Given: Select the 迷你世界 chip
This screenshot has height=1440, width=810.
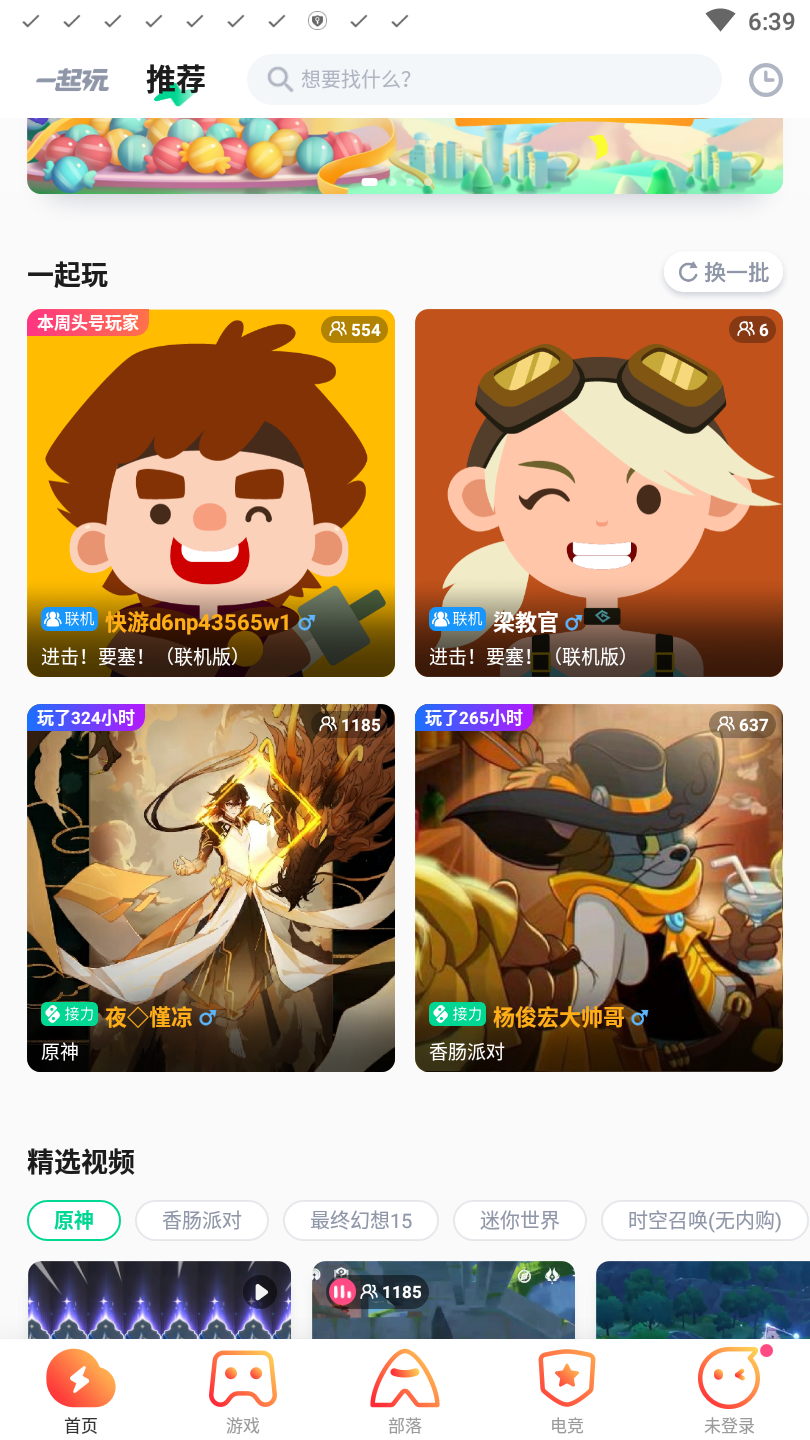Looking at the screenshot, I should pos(520,1220).
